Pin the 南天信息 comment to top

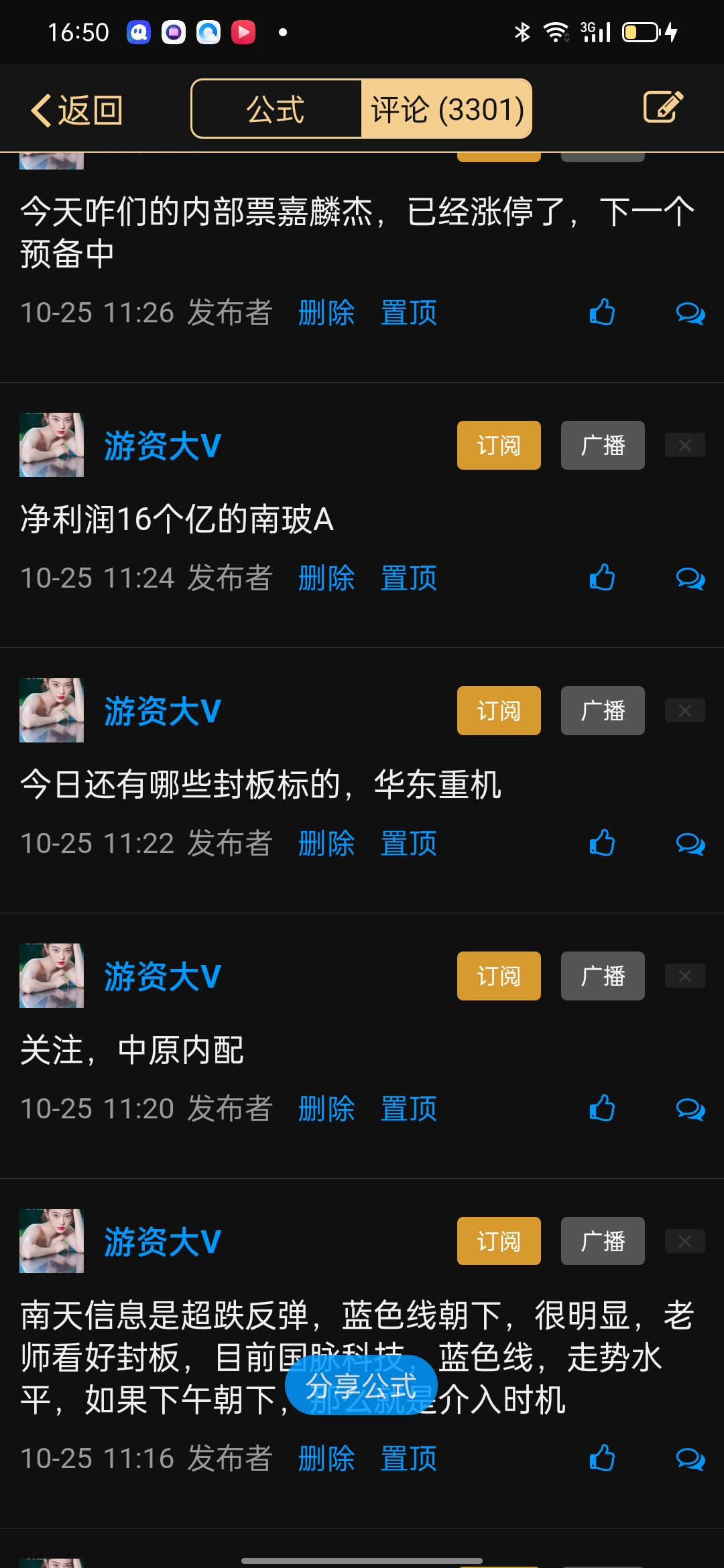[x=408, y=1459]
